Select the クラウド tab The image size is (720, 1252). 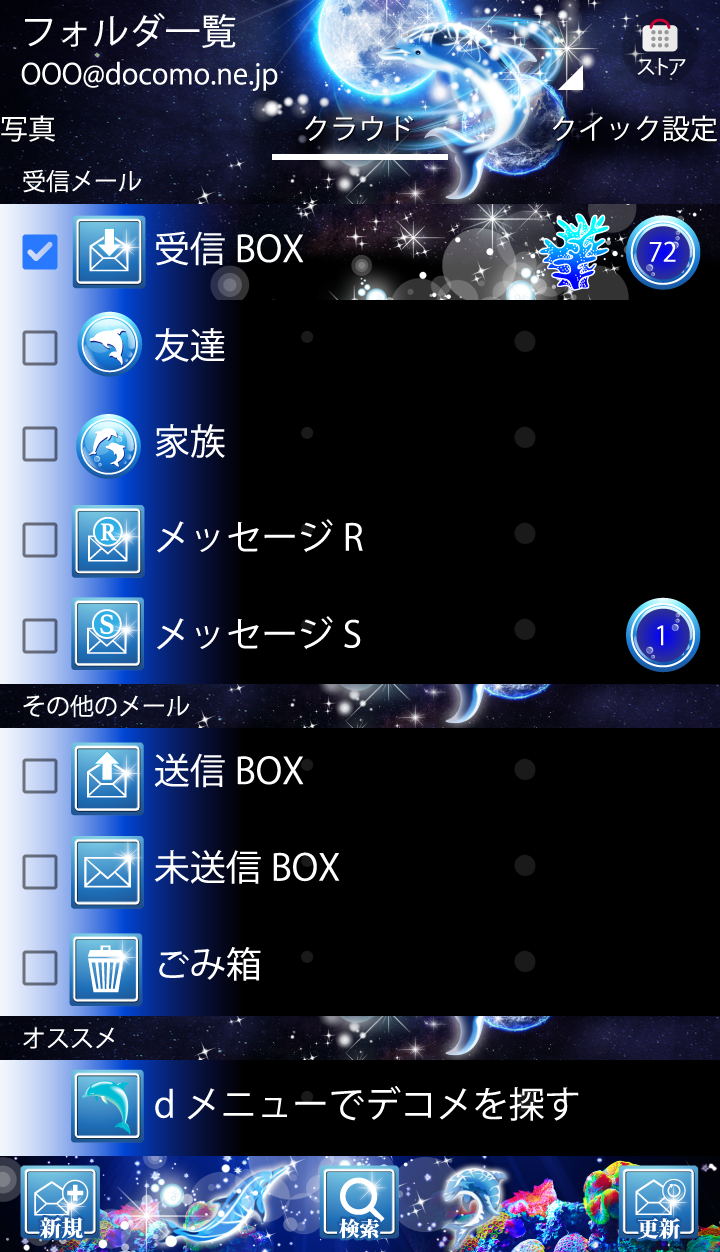tap(359, 129)
